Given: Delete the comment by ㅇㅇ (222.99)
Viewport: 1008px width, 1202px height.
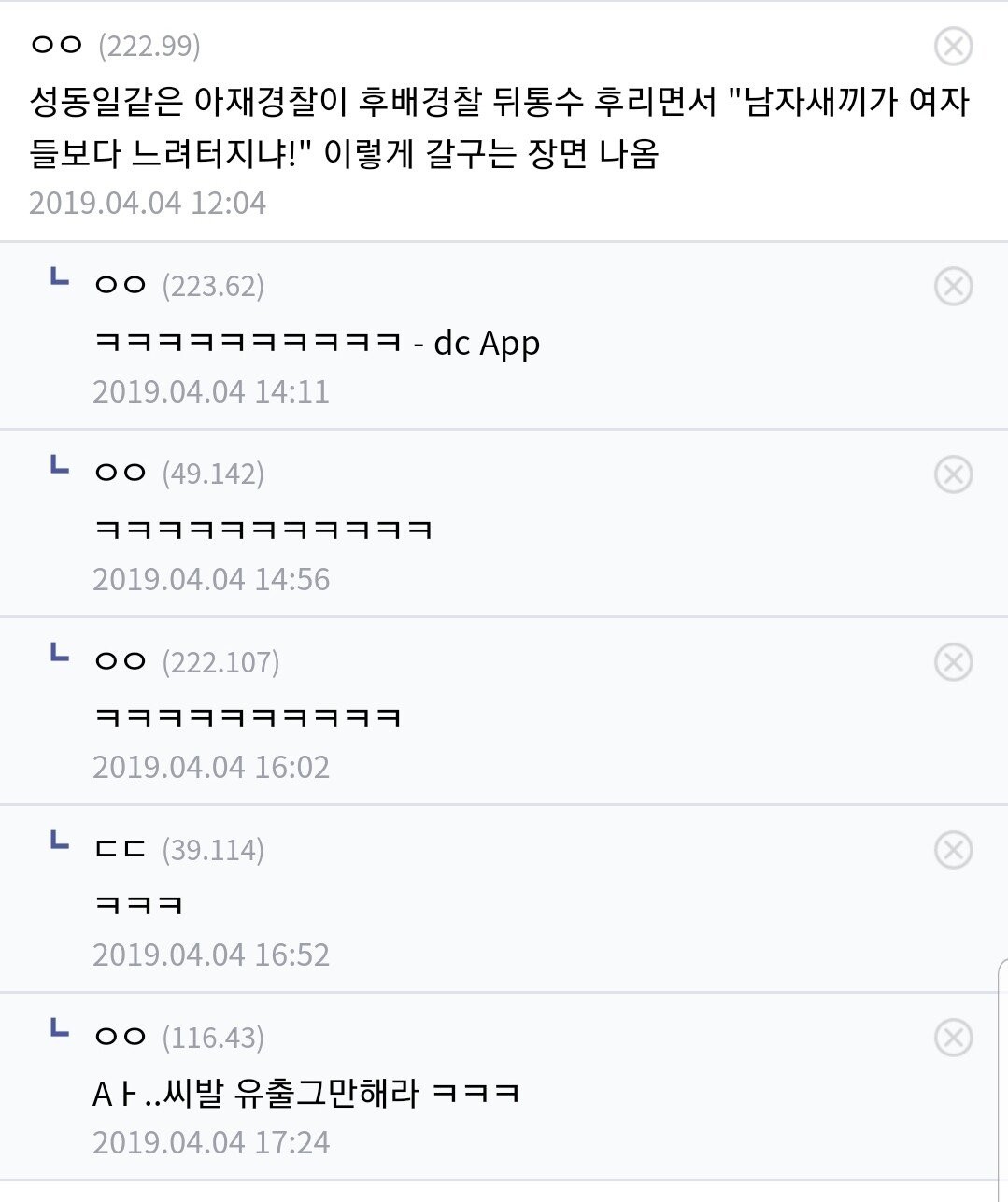Looking at the screenshot, I should pyautogui.click(x=953, y=46).
